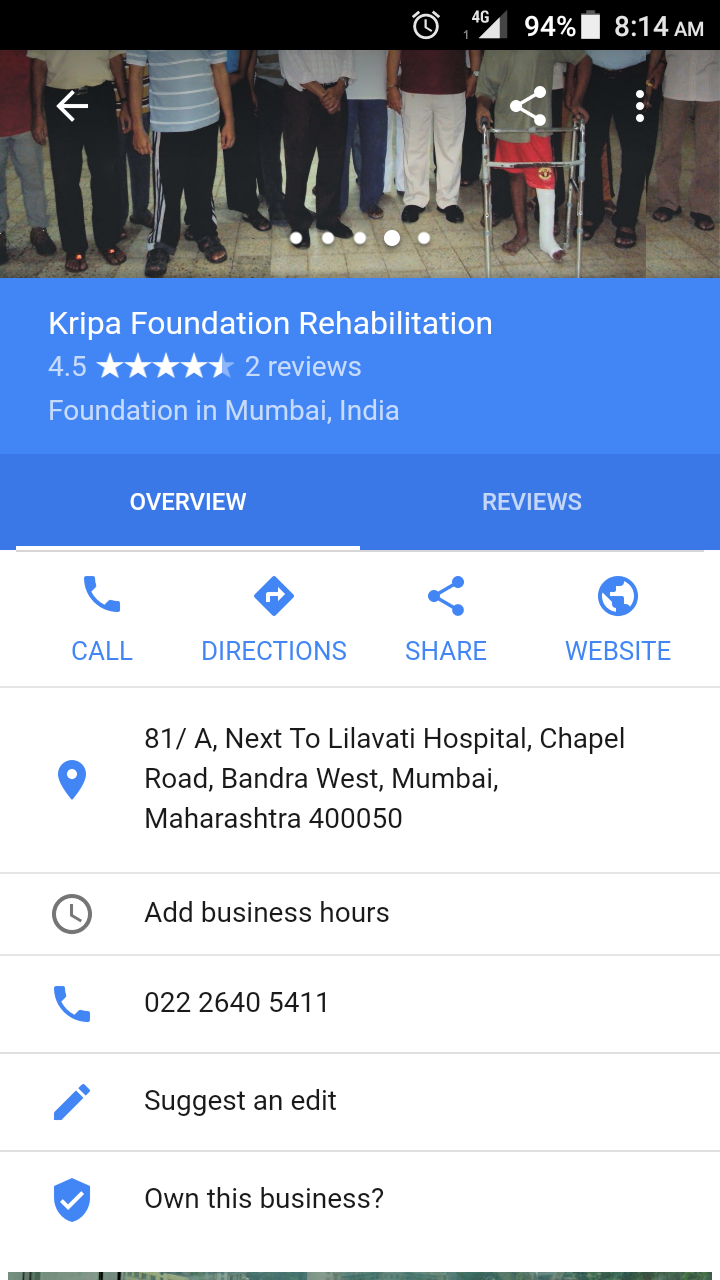Add business hours for this place
The image size is (720, 1280).
coord(267,913)
